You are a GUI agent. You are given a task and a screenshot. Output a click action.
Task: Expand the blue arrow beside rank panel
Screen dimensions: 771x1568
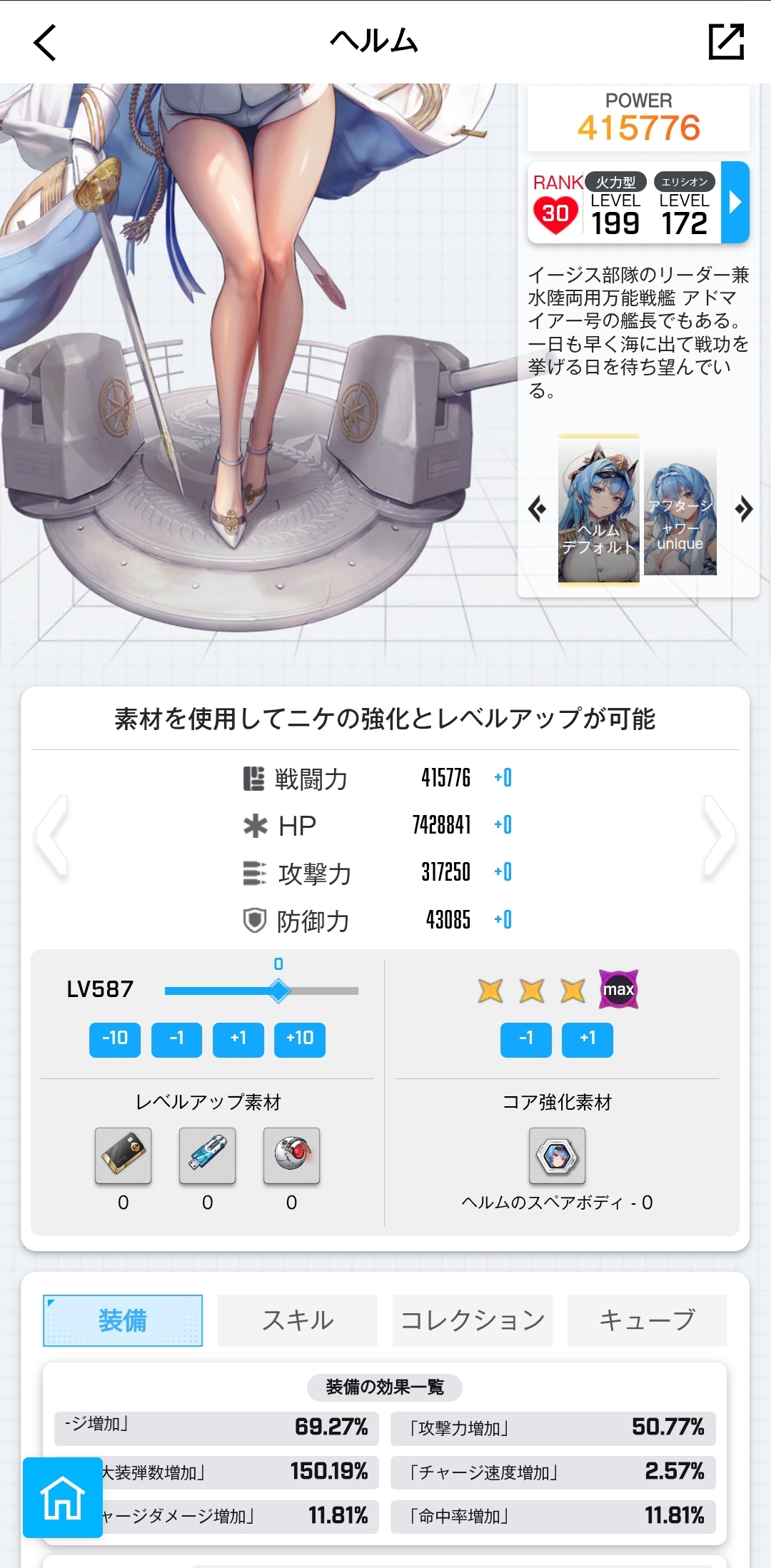(735, 203)
